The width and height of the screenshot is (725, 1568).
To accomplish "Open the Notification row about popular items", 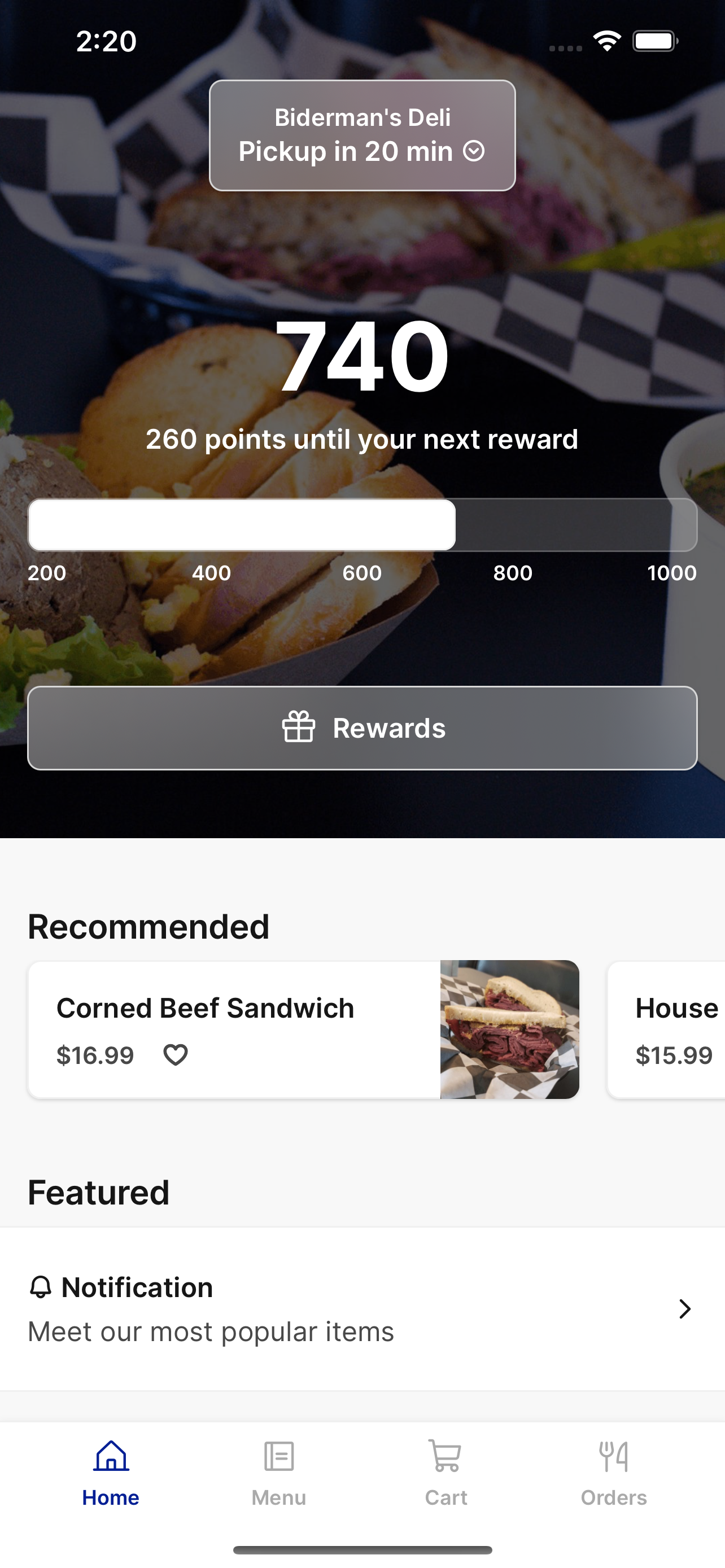I will [362, 1309].
